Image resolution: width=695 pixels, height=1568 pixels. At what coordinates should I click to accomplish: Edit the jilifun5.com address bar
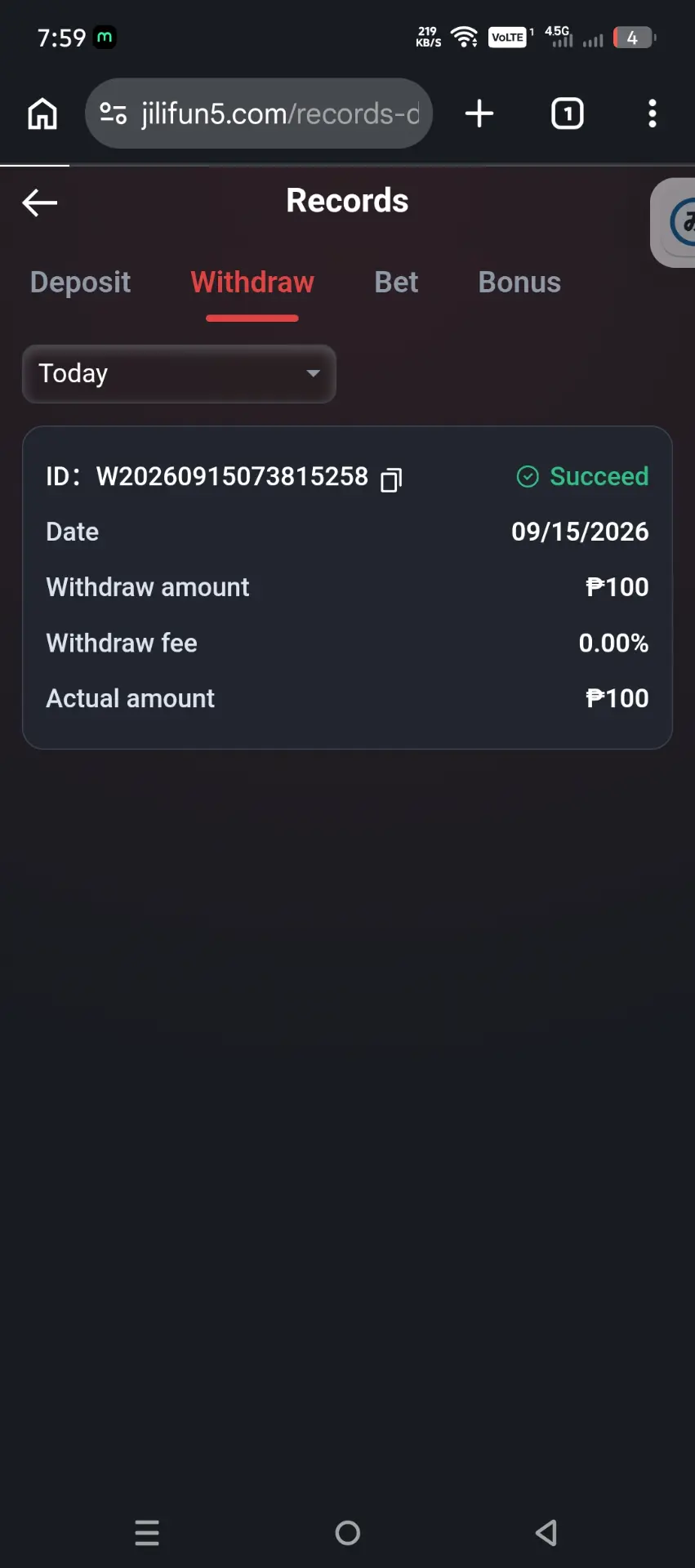click(259, 114)
